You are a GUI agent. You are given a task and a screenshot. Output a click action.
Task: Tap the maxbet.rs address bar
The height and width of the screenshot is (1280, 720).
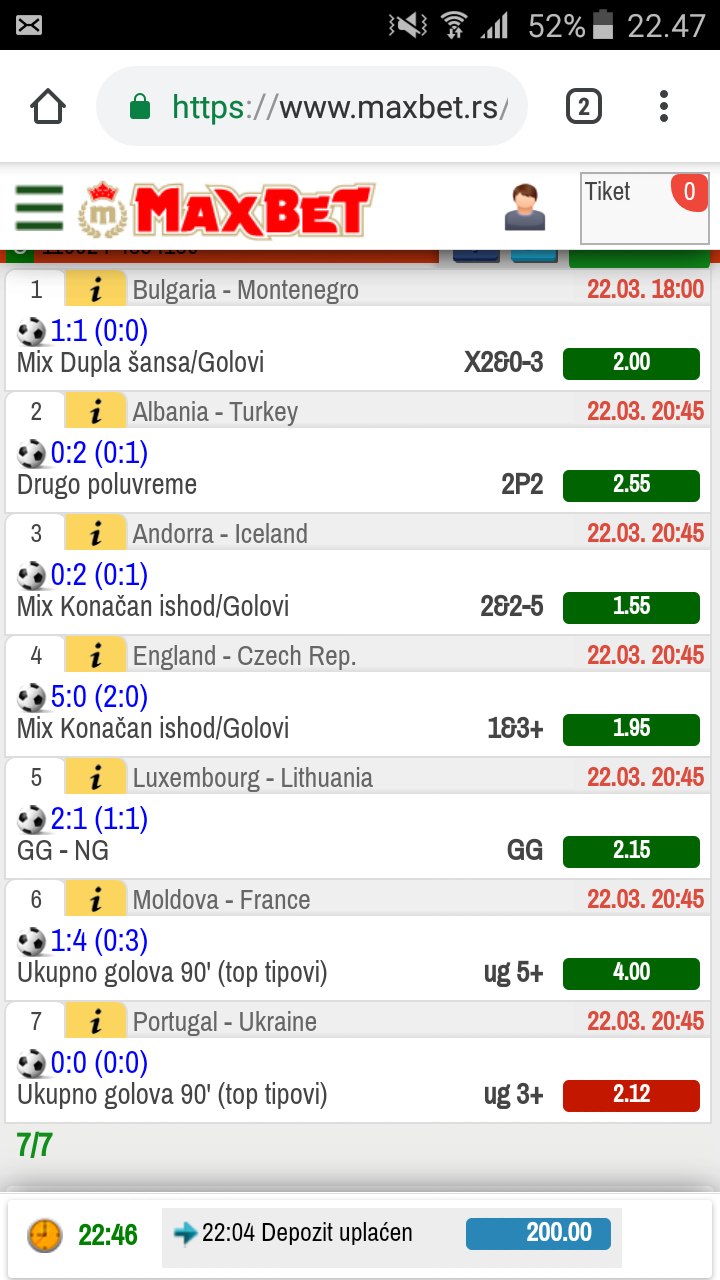tap(311, 106)
